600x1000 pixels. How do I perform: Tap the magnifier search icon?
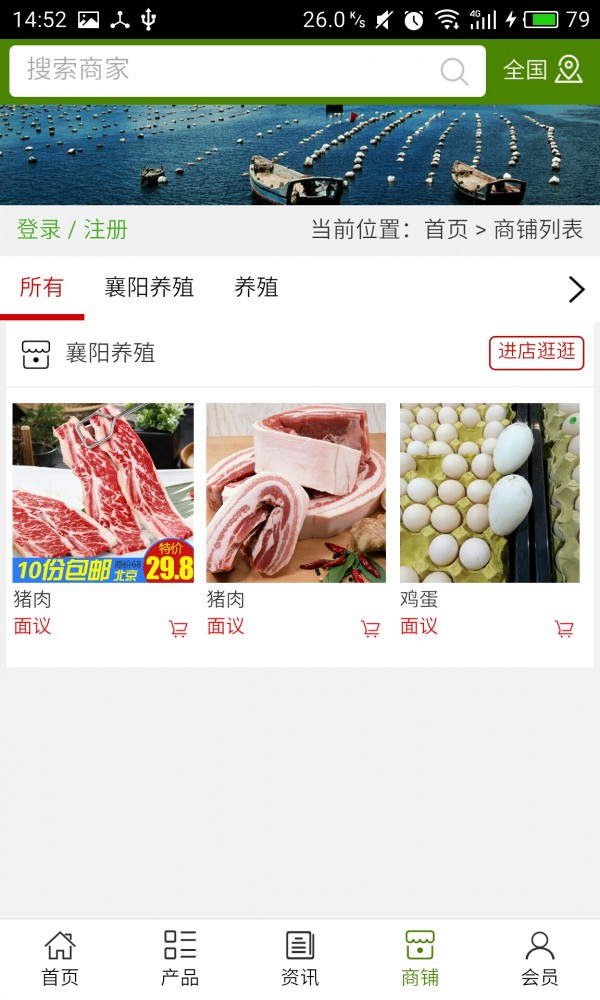(454, 71)
